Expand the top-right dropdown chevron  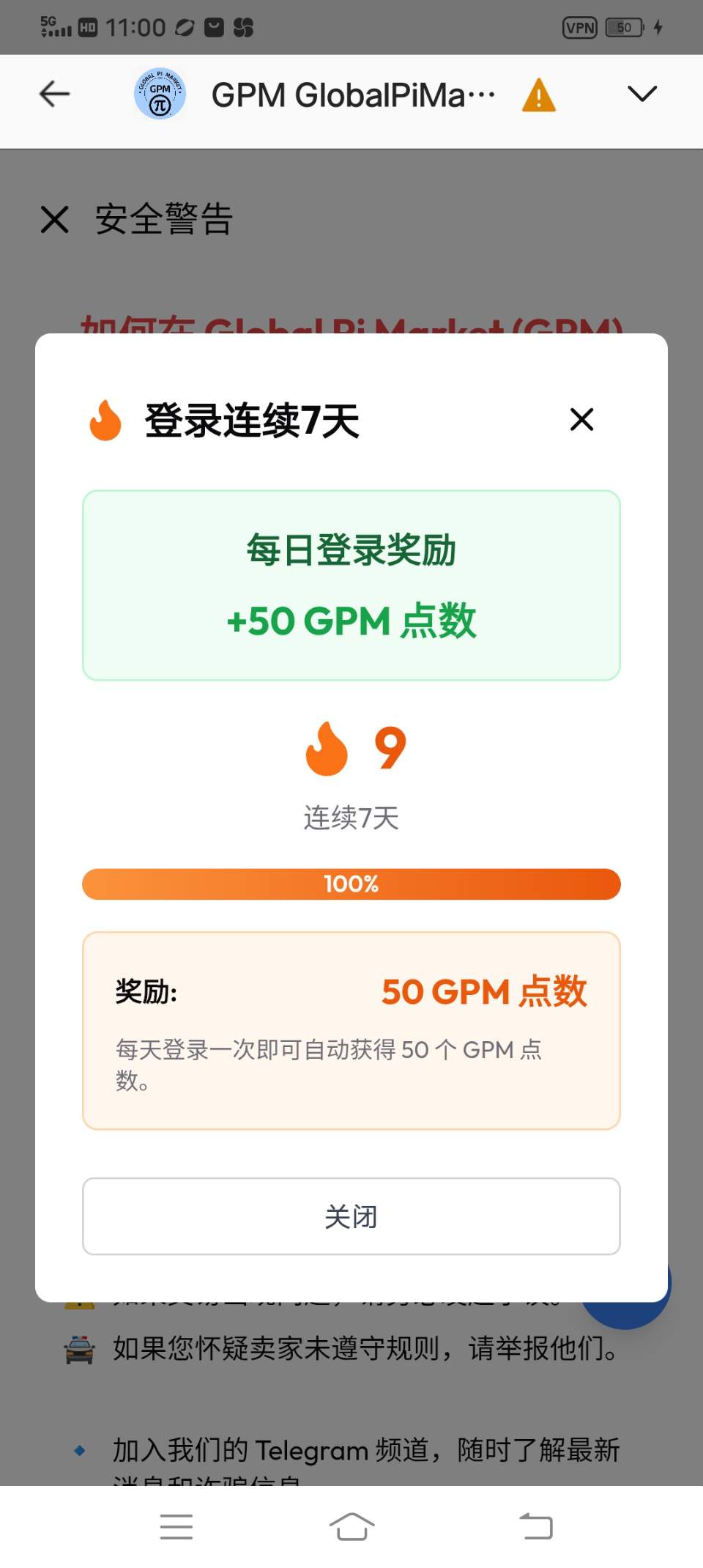click(642, 94)
